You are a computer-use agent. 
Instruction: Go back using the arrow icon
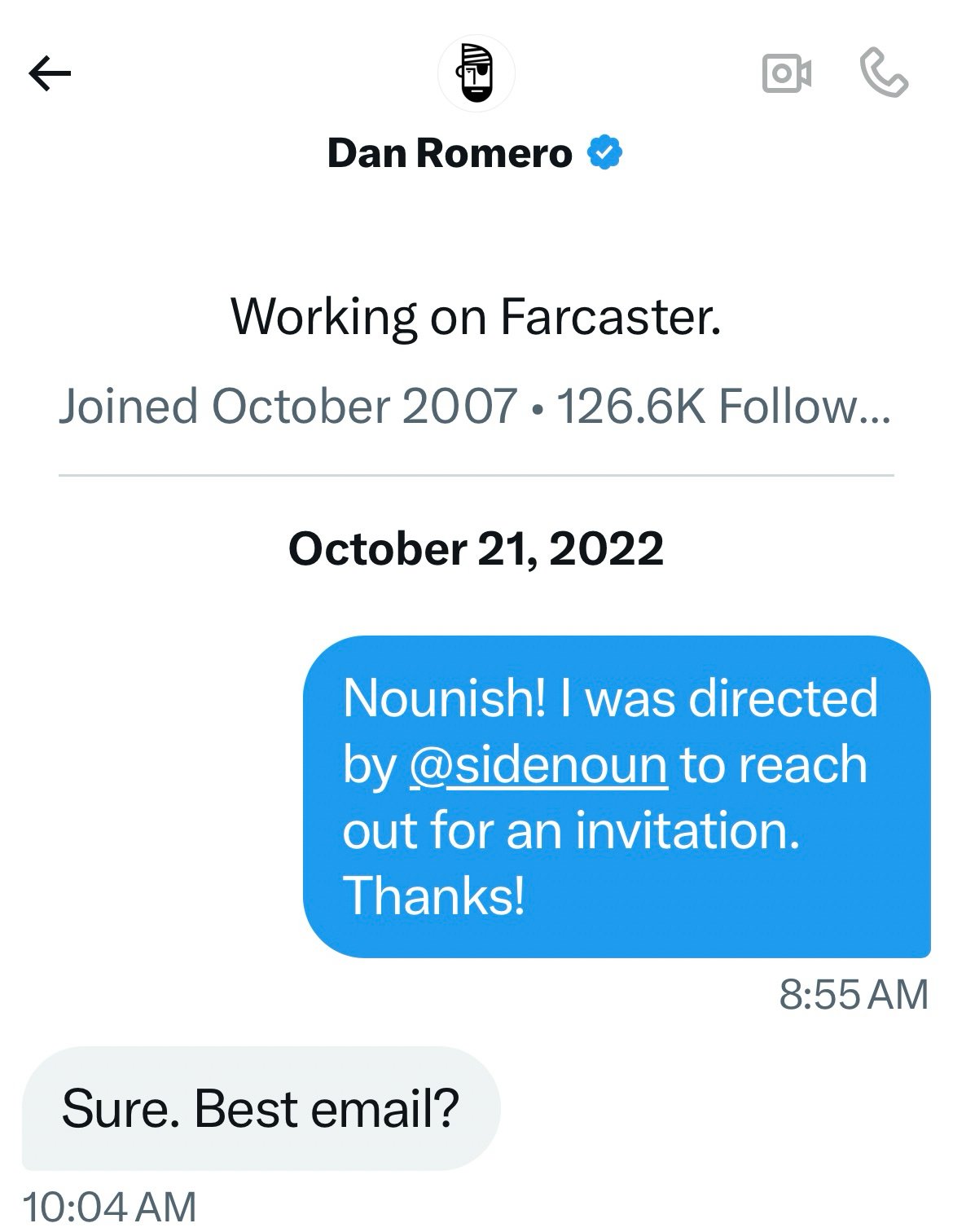point(51,75)
